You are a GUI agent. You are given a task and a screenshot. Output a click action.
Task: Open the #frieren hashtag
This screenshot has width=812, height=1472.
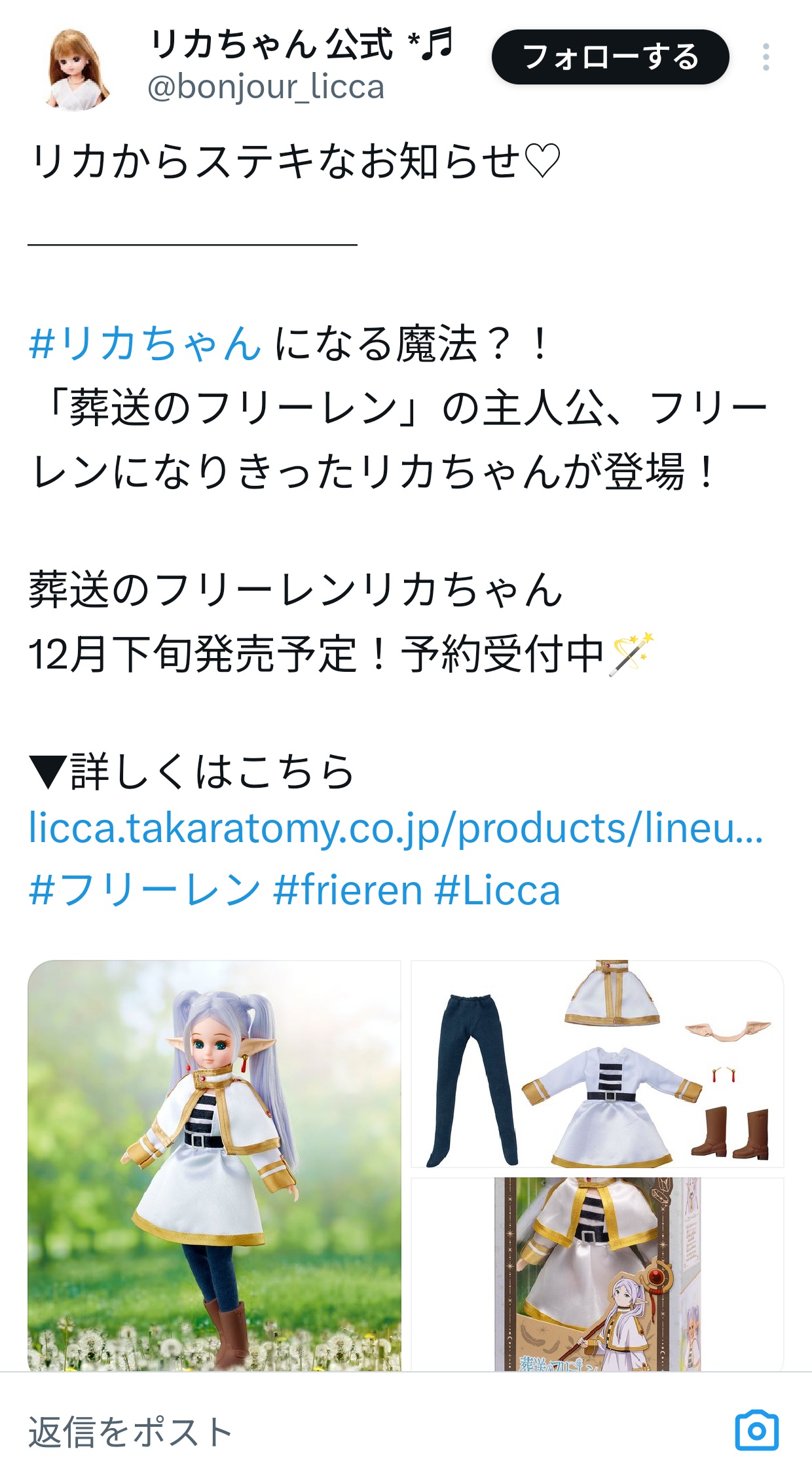click(x=348, y=891)
